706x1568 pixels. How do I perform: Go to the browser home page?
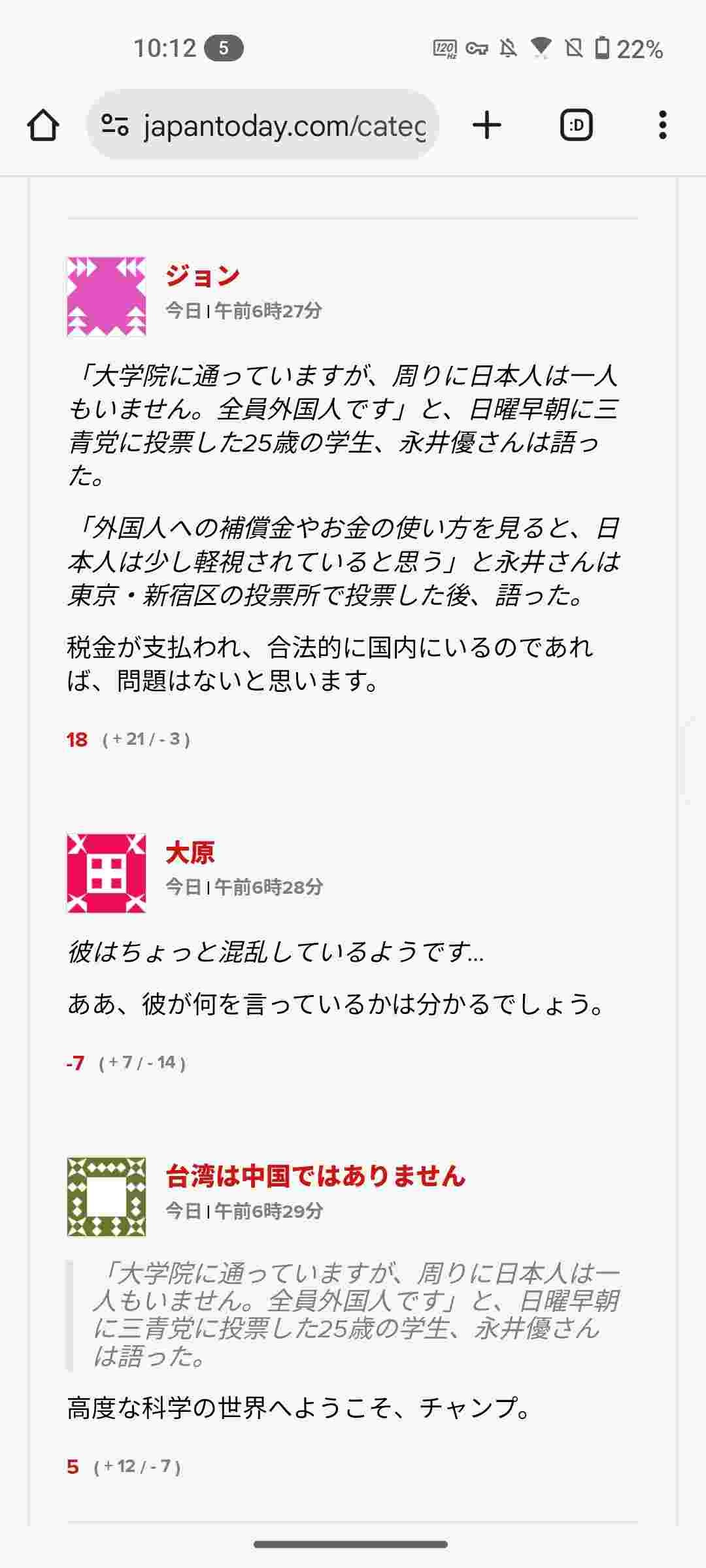click(x=43, y=125)
